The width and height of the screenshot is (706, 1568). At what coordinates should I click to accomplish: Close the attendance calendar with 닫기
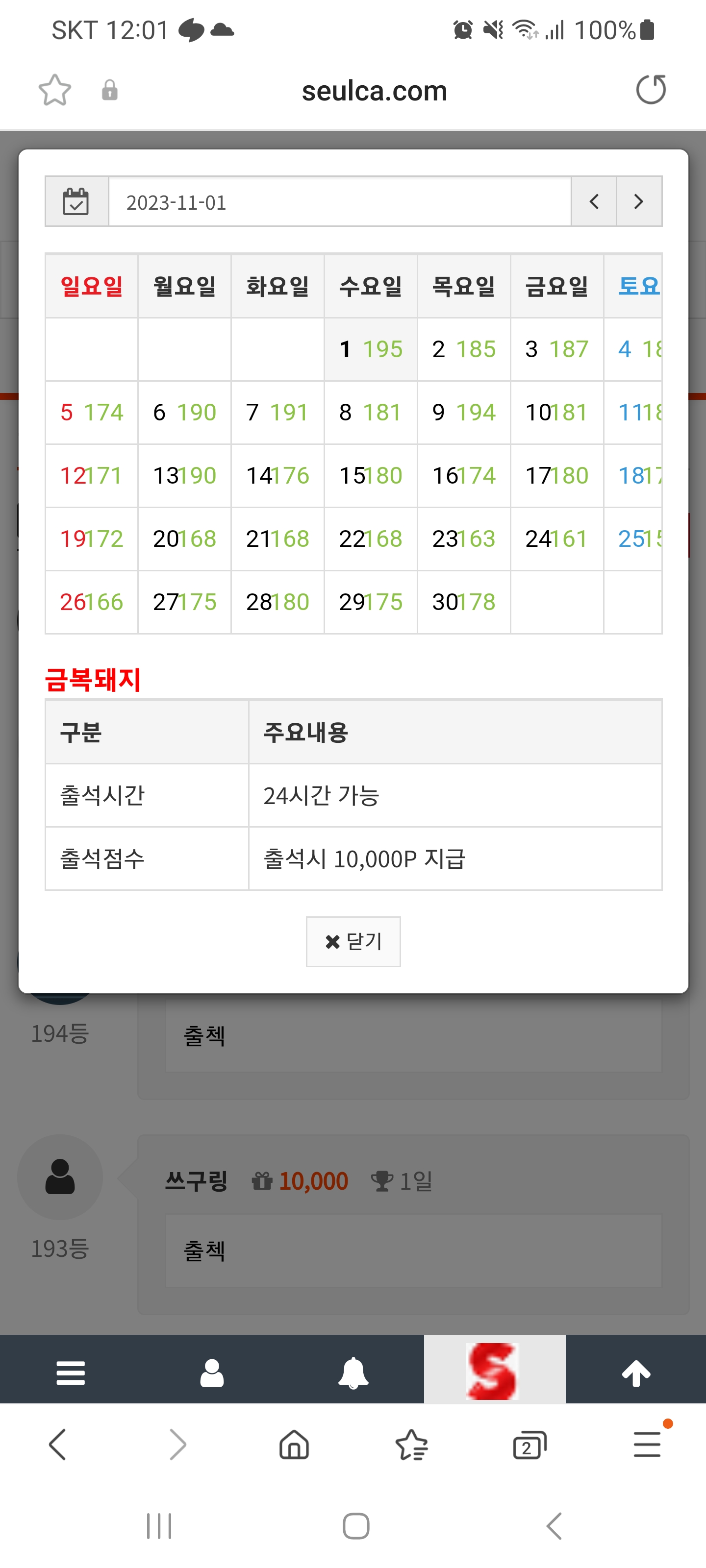pos(353,941)
